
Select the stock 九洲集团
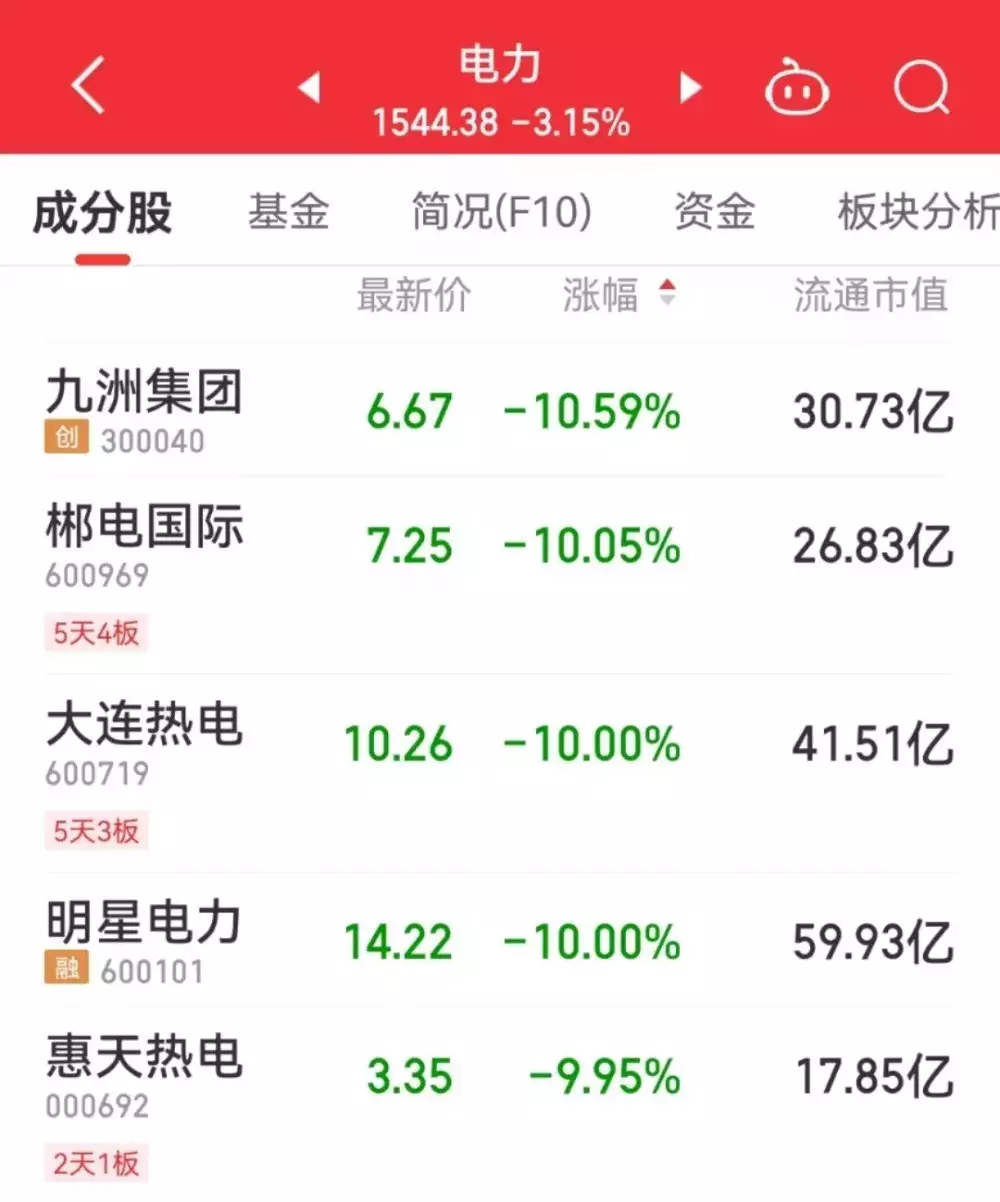pos(145,393)
